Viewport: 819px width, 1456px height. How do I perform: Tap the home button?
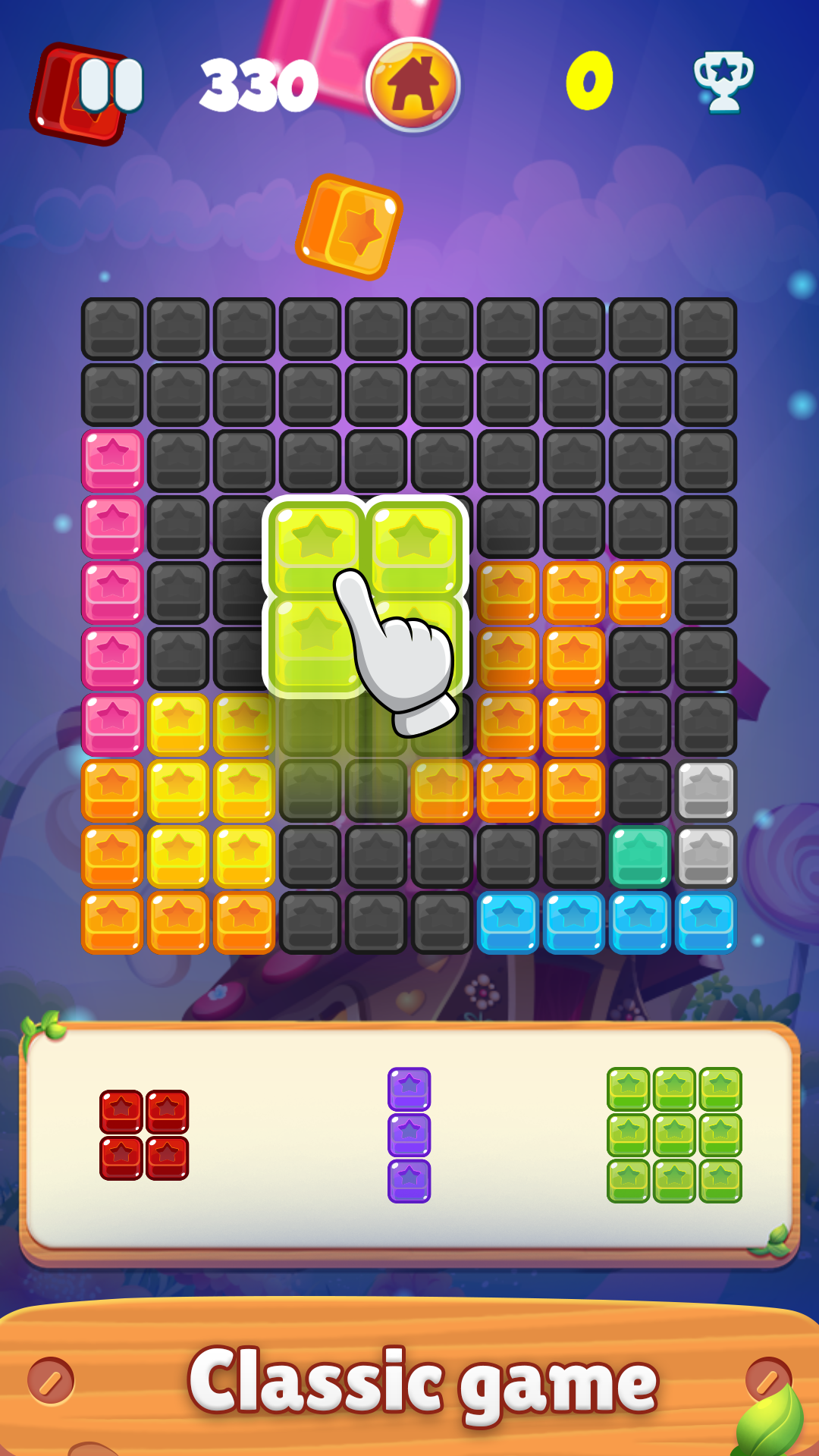(x=413, y=85)
